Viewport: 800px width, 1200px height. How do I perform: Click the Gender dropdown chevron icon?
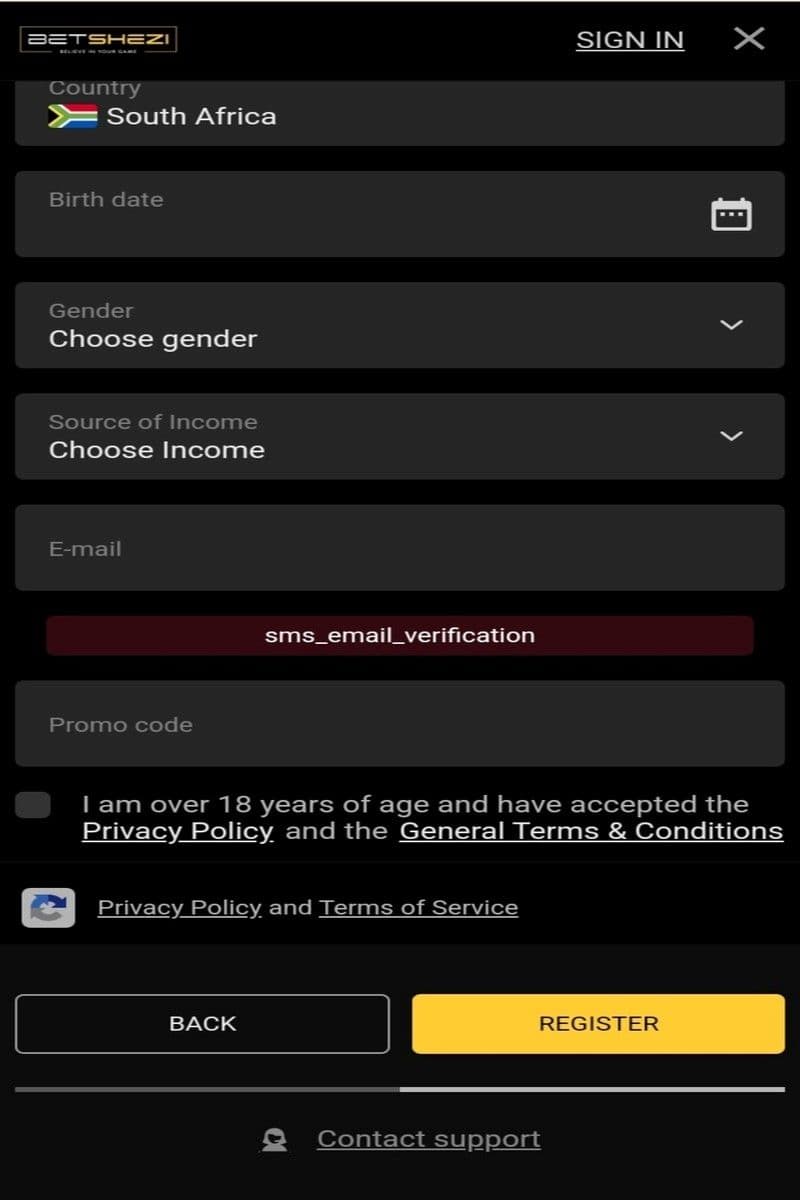coord(731,325)
